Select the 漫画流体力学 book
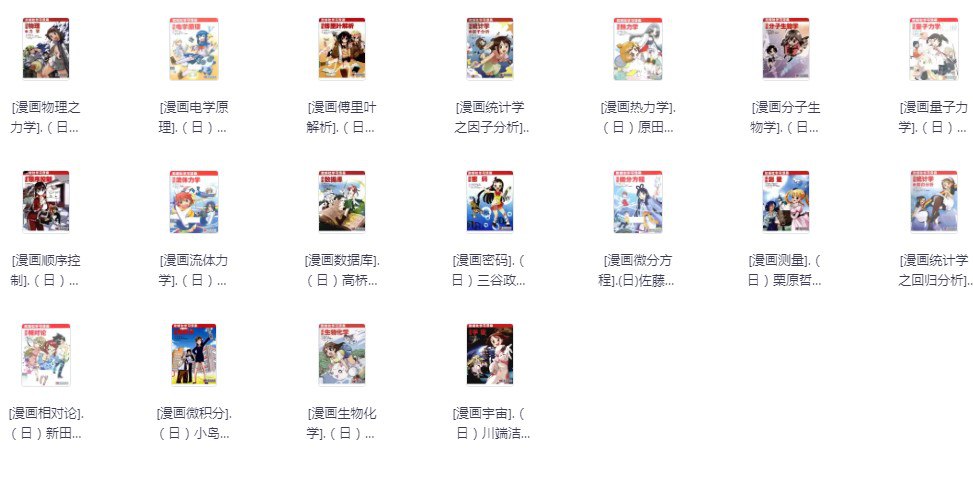This screenshot has width=973, height=479. pos(194,202)
